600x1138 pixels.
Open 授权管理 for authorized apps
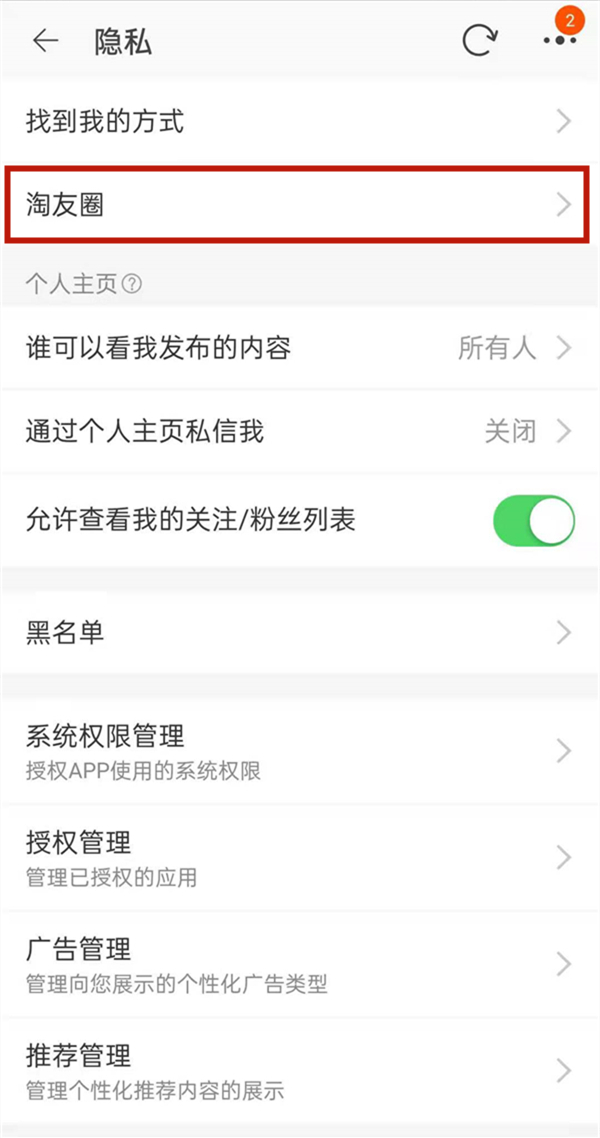pyautogui.click(x=300, y=858)
